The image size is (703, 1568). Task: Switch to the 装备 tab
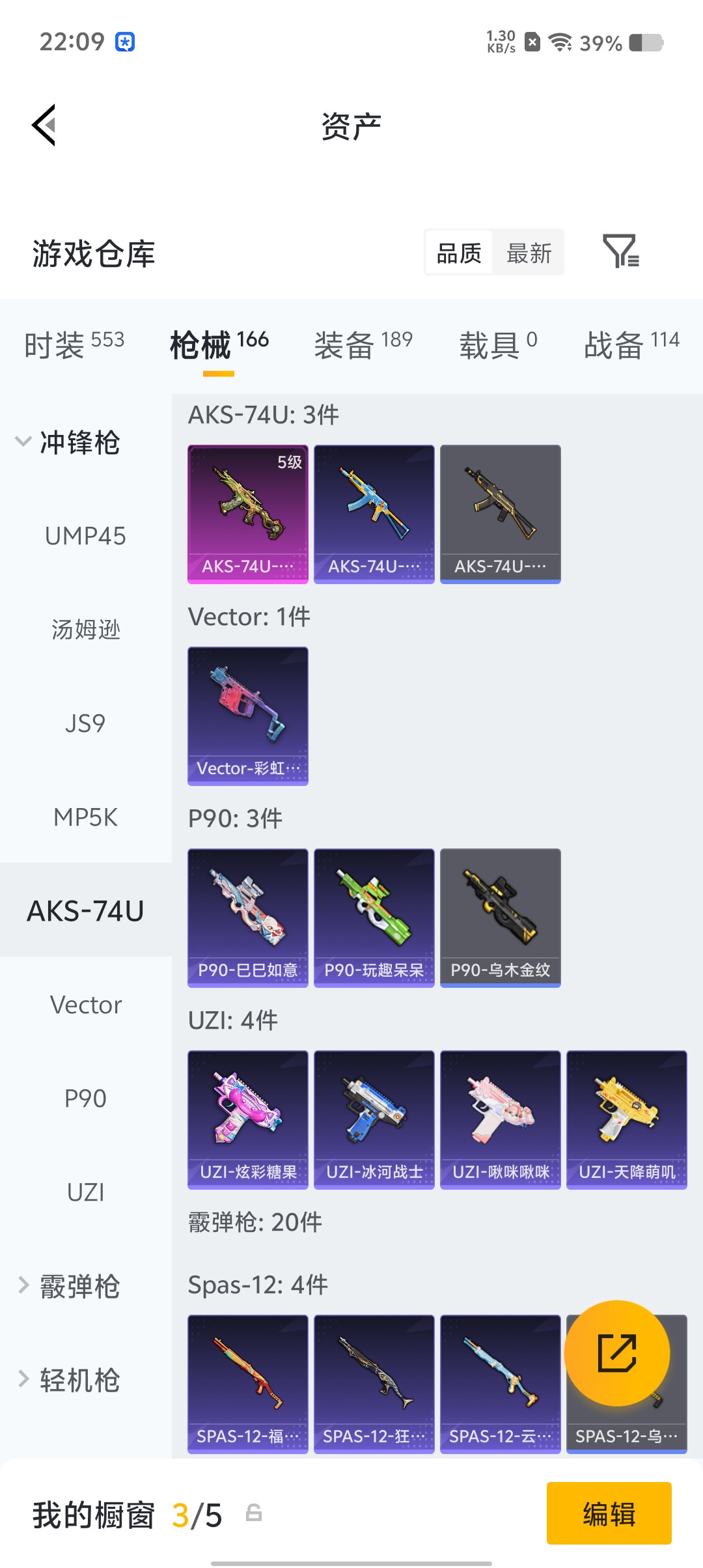pyautogui.click(x=363, y=344)
